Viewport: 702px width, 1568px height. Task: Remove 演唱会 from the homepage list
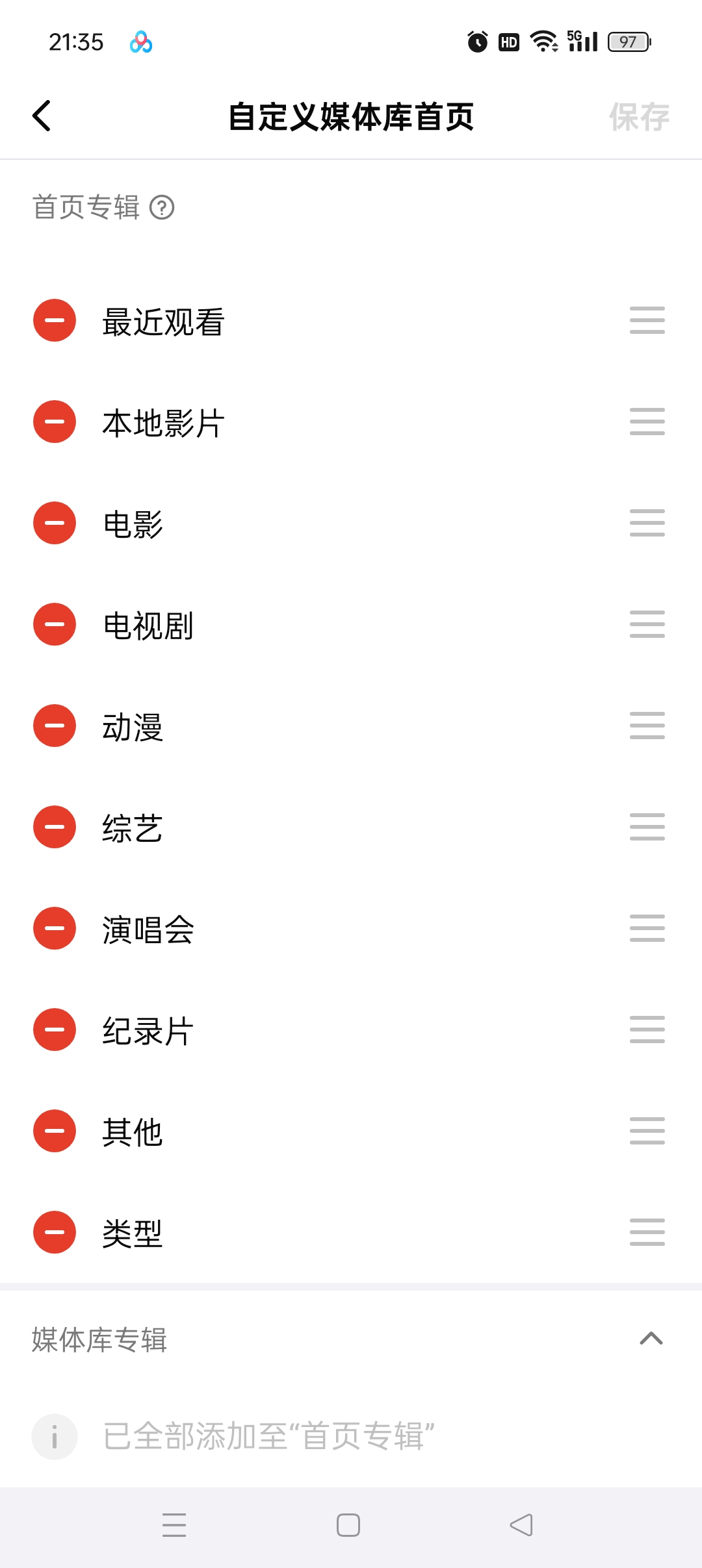tap(55, 928)
